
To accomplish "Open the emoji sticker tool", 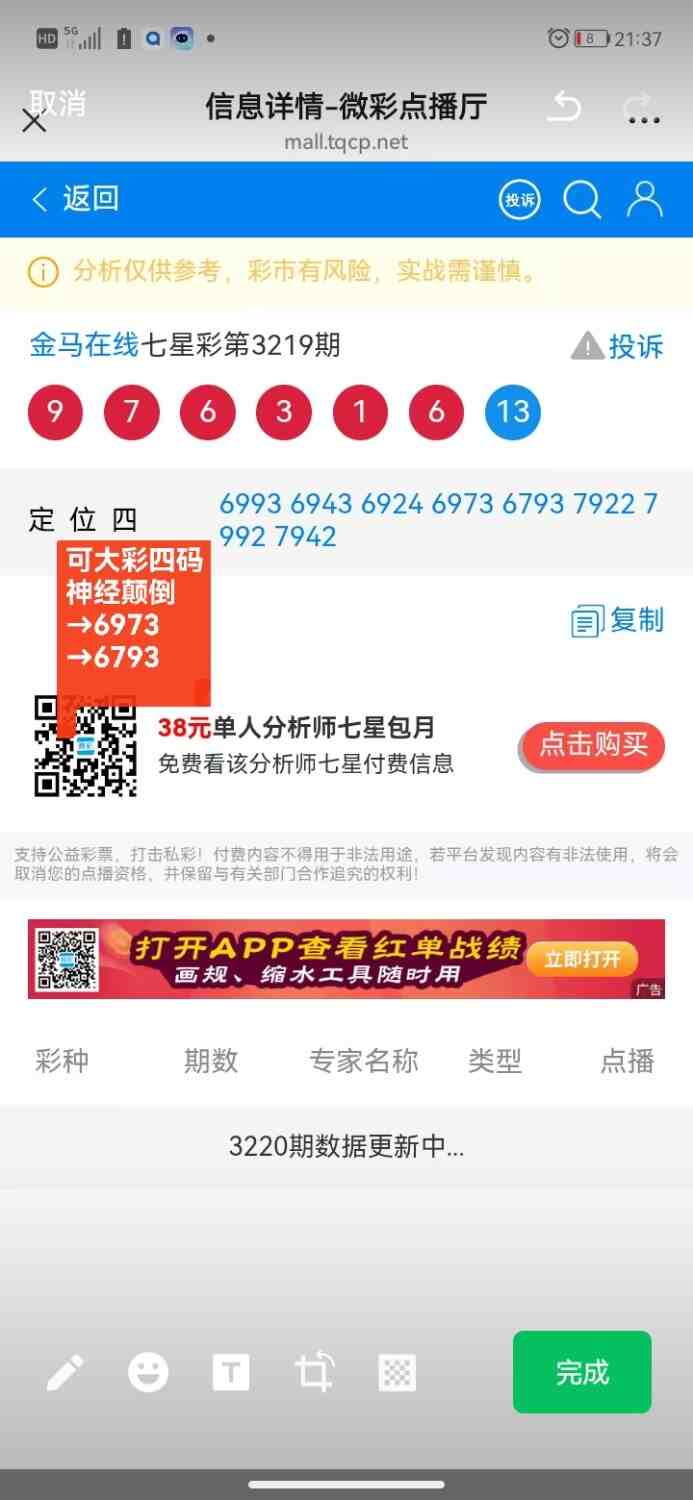I will pyautogui.click(x=148, y=1373).
